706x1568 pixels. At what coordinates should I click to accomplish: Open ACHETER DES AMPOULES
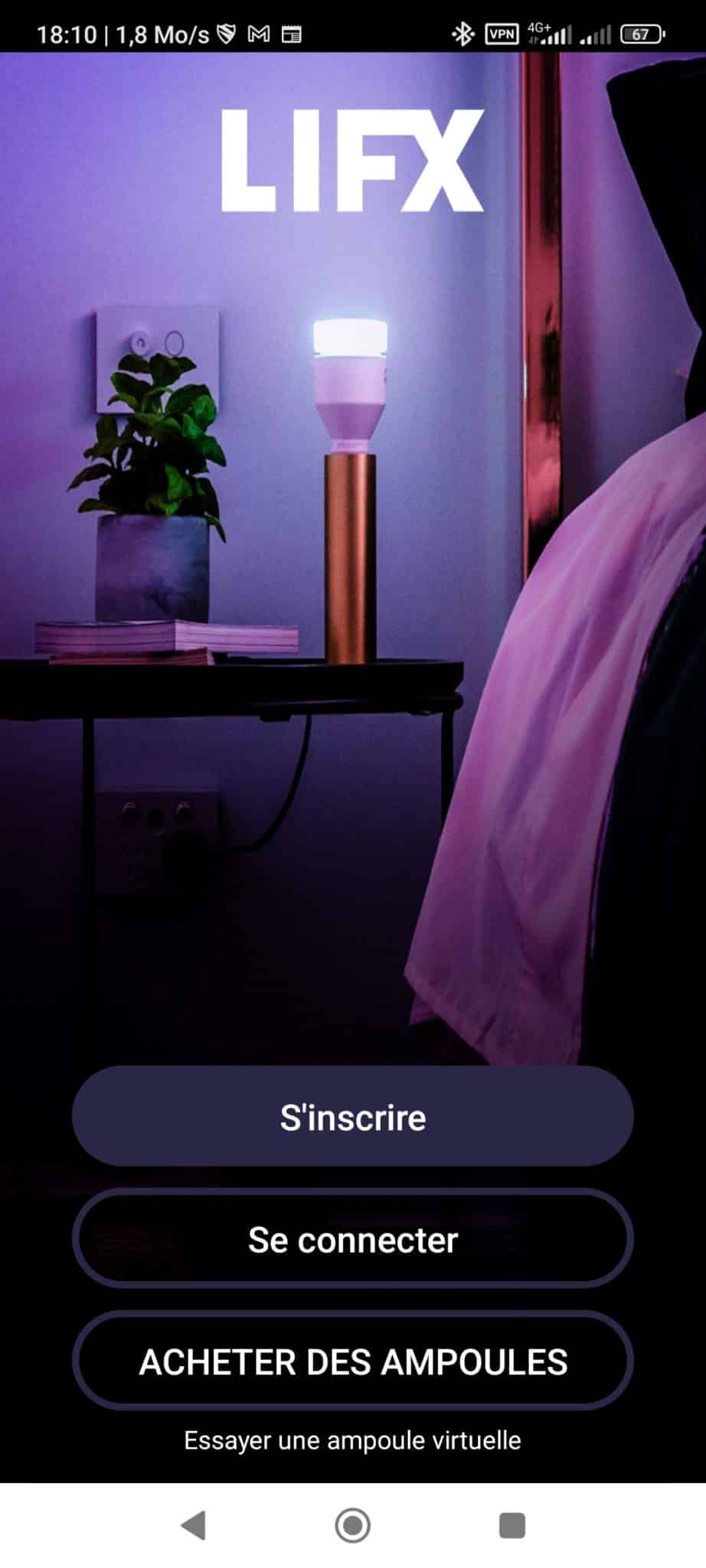click(353, 1362)
